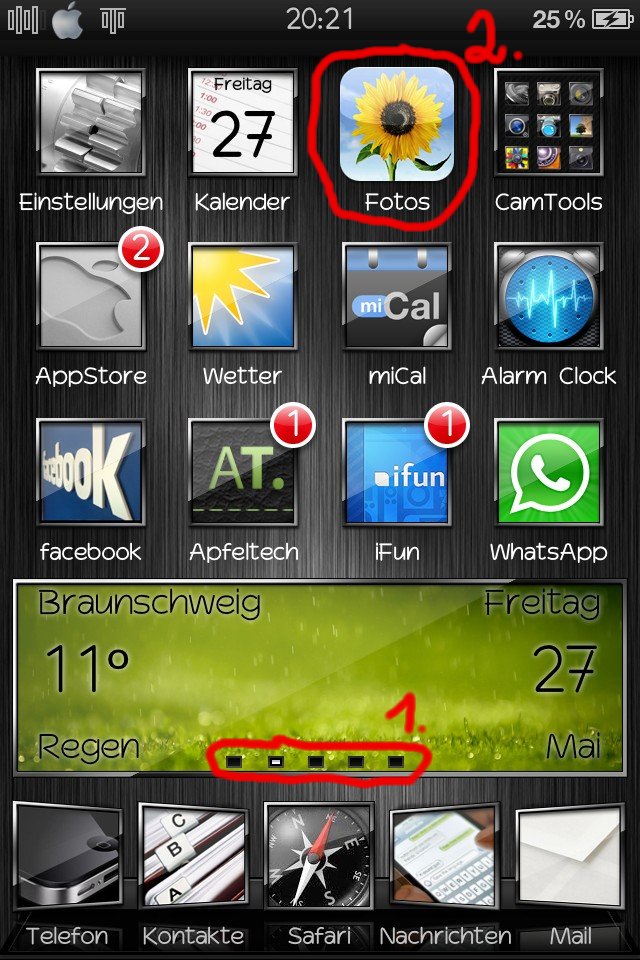Launch the facebook app

pos(90,472)
